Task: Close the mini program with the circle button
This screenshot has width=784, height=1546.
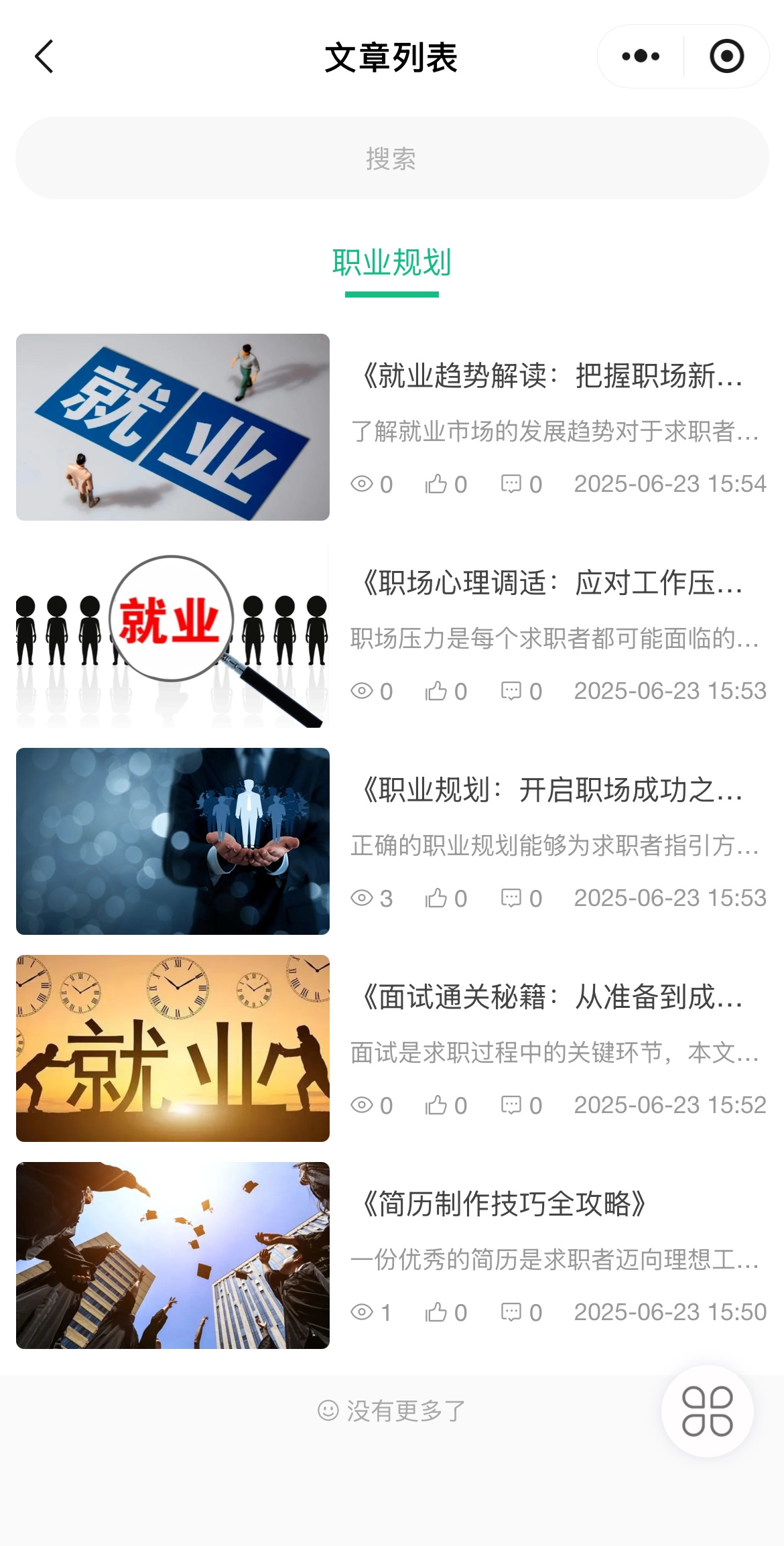Action: (x=727, y=56)
